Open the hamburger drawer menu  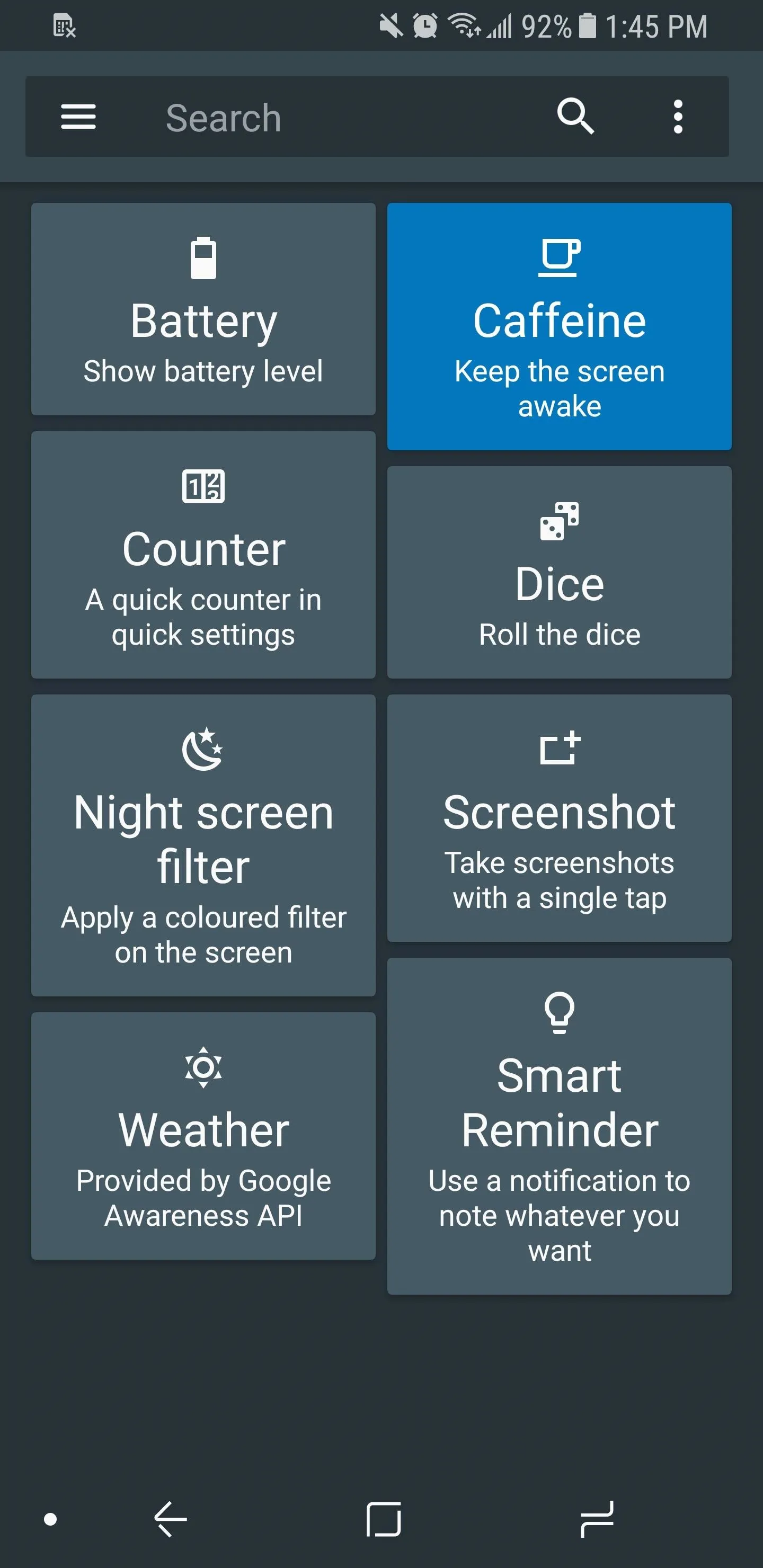[78, 116]
